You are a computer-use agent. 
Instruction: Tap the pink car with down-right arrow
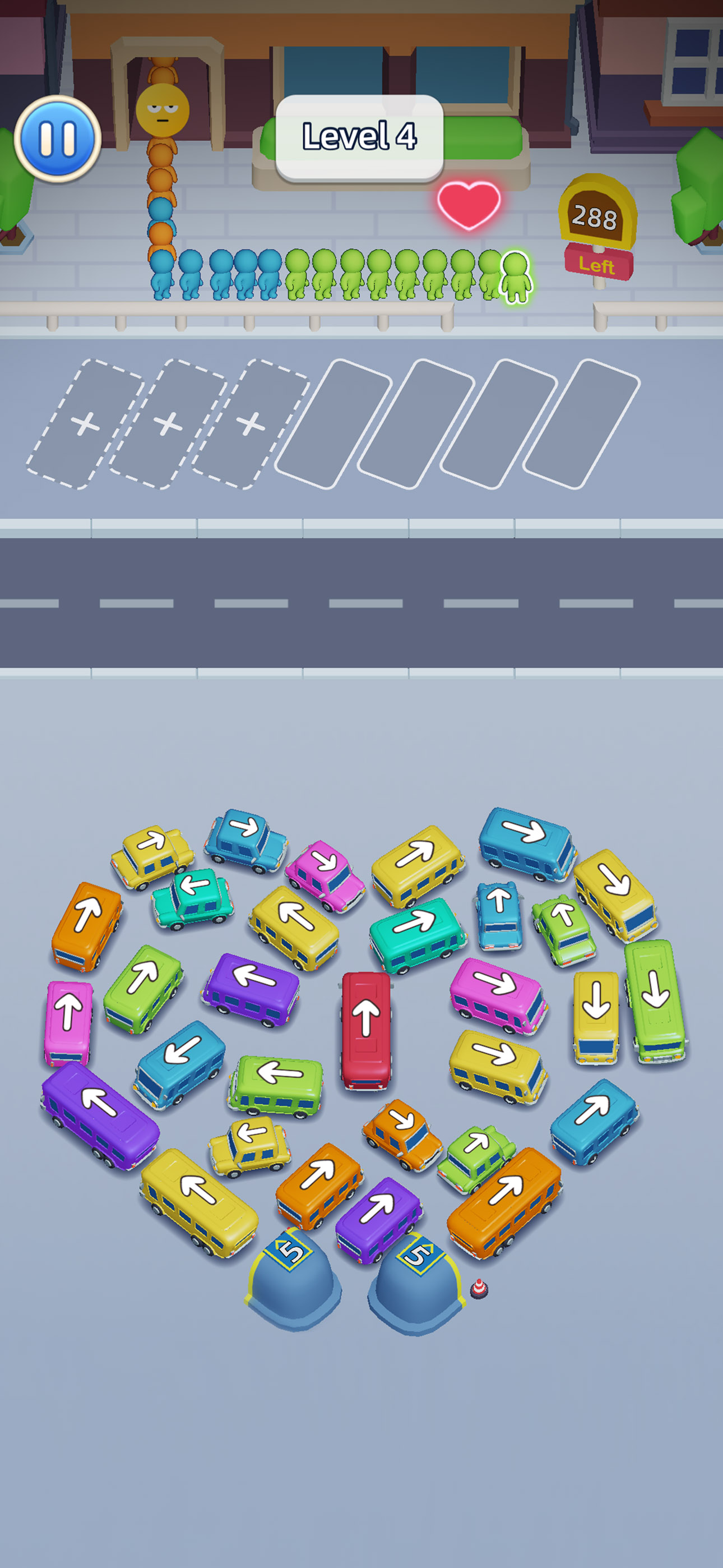[325, 875]
